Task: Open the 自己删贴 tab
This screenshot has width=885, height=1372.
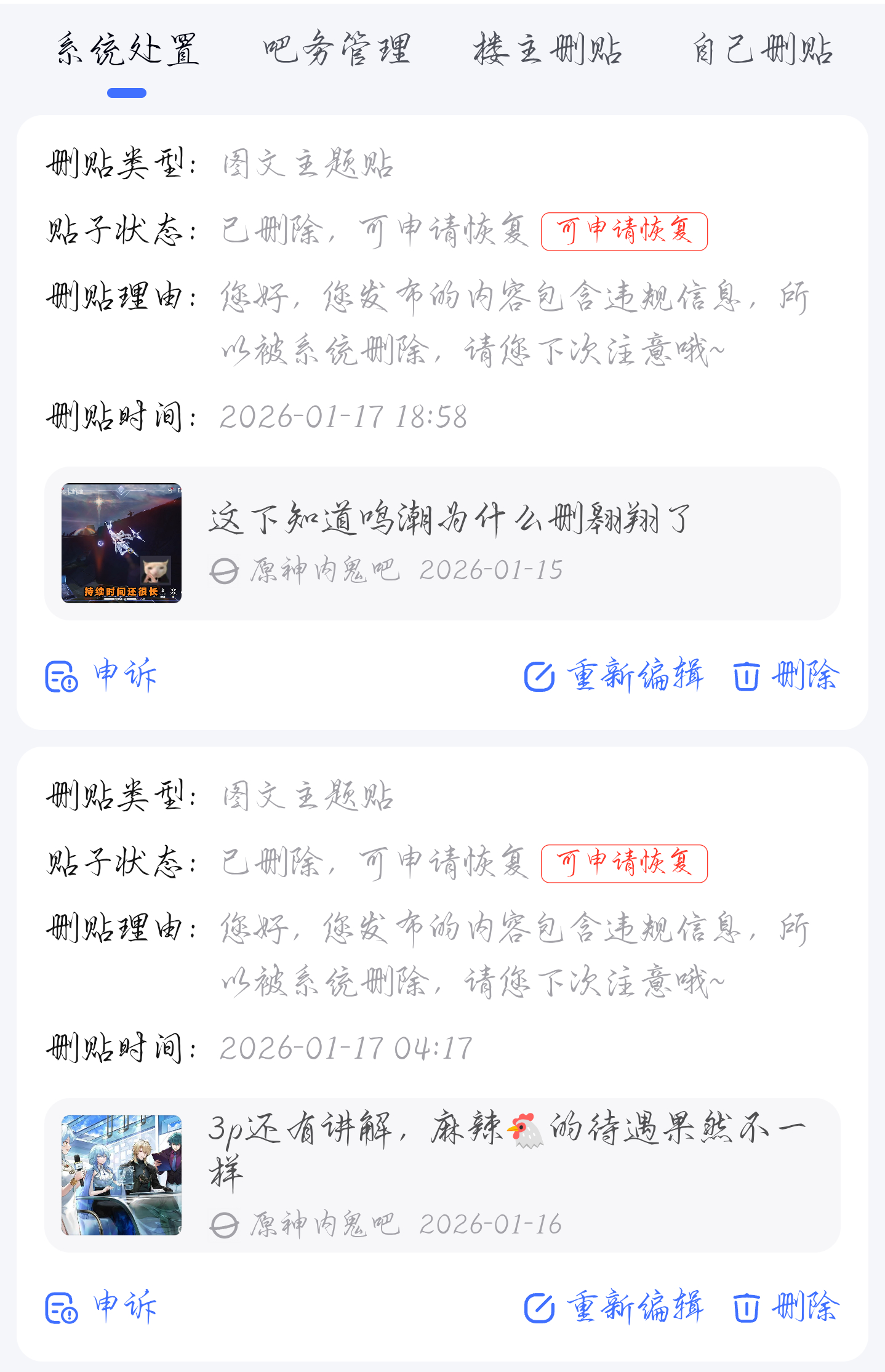Action: pyautogui.click(x=763, y=49)
